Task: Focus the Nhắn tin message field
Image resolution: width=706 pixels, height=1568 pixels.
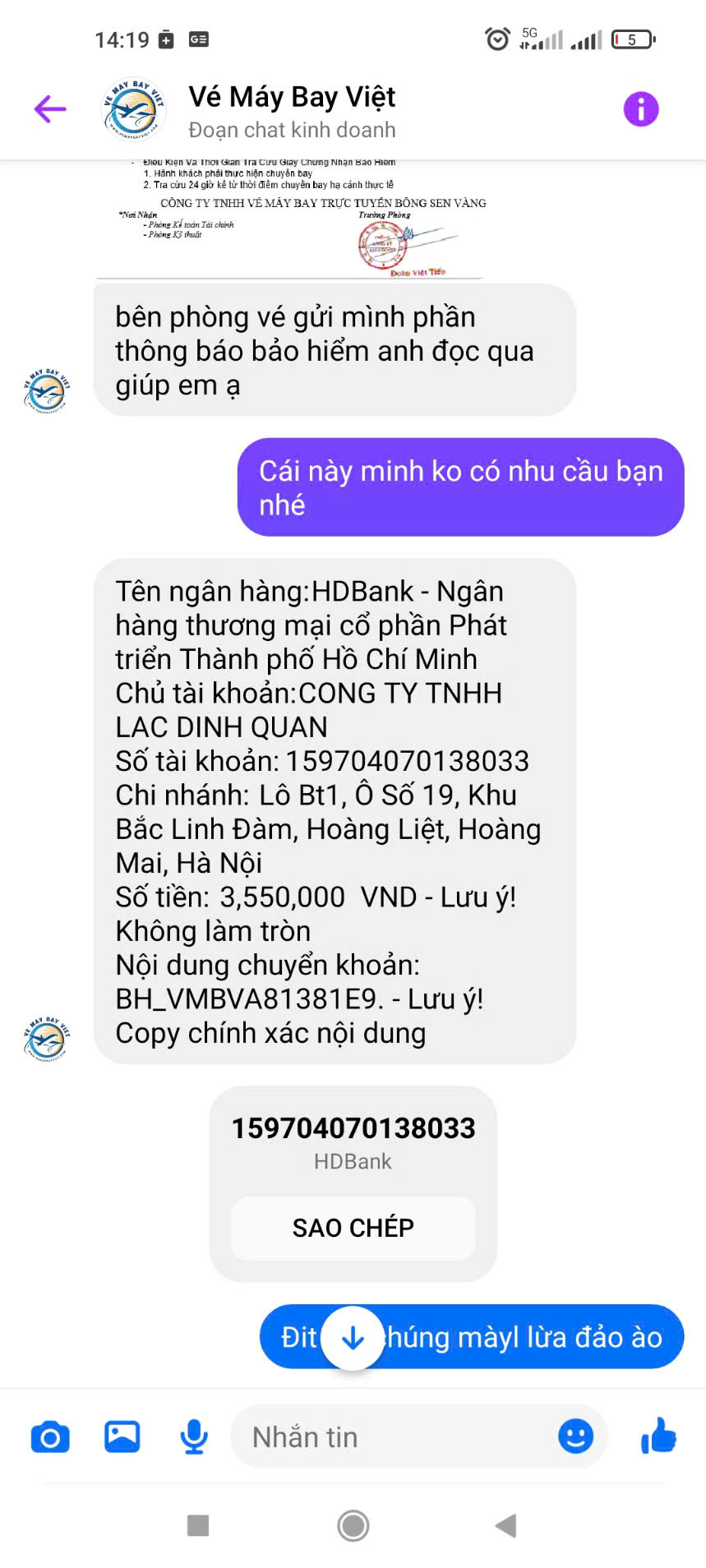Action: point(395,1437)
